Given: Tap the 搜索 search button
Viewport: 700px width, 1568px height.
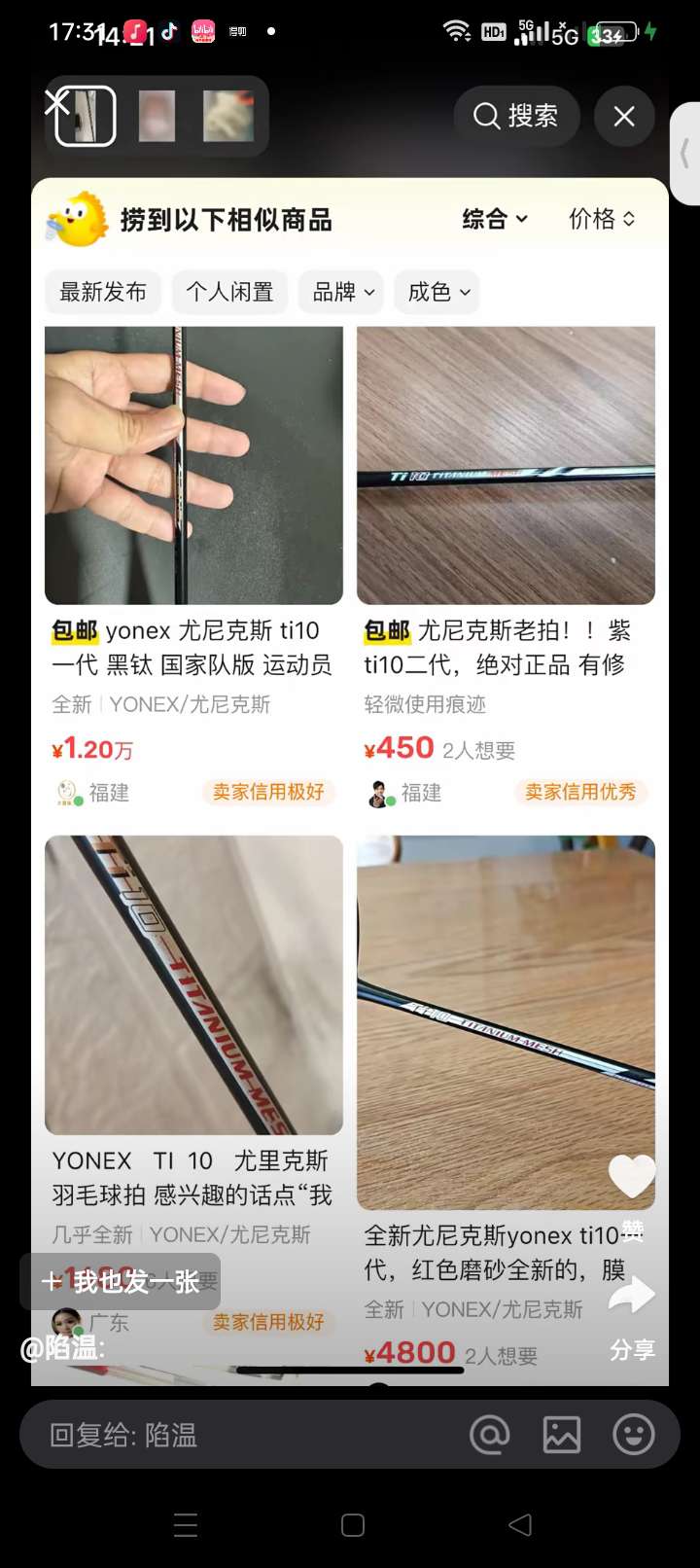Looking at the screenshot, I should 516,117.
